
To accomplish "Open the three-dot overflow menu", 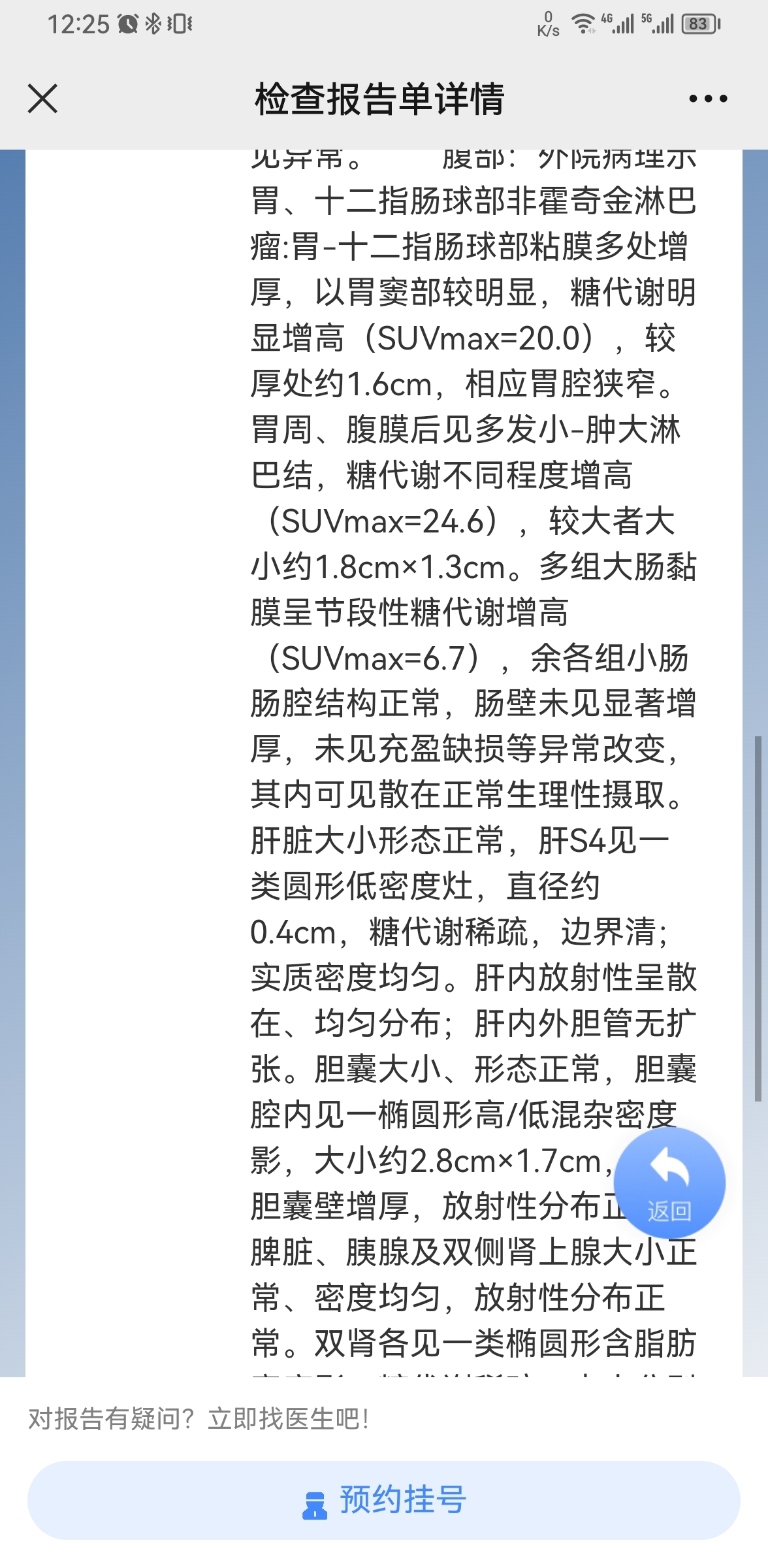I will click(708, 99).
